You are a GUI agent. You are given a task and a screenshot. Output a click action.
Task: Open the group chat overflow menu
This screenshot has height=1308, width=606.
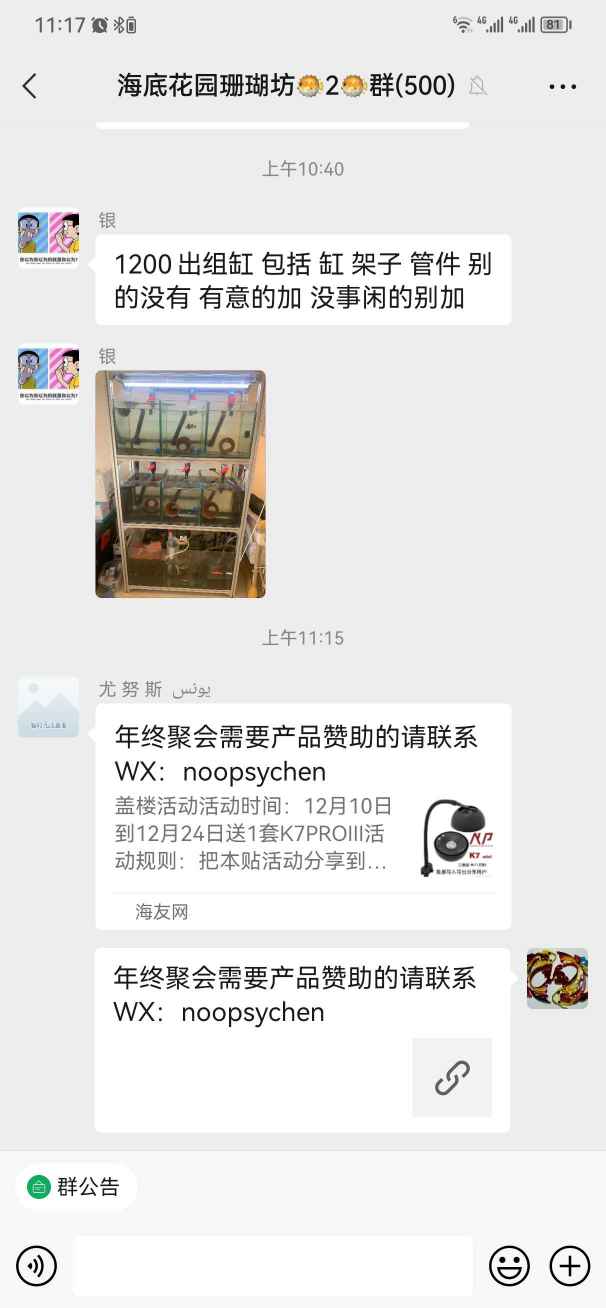[x=563, y=87]
